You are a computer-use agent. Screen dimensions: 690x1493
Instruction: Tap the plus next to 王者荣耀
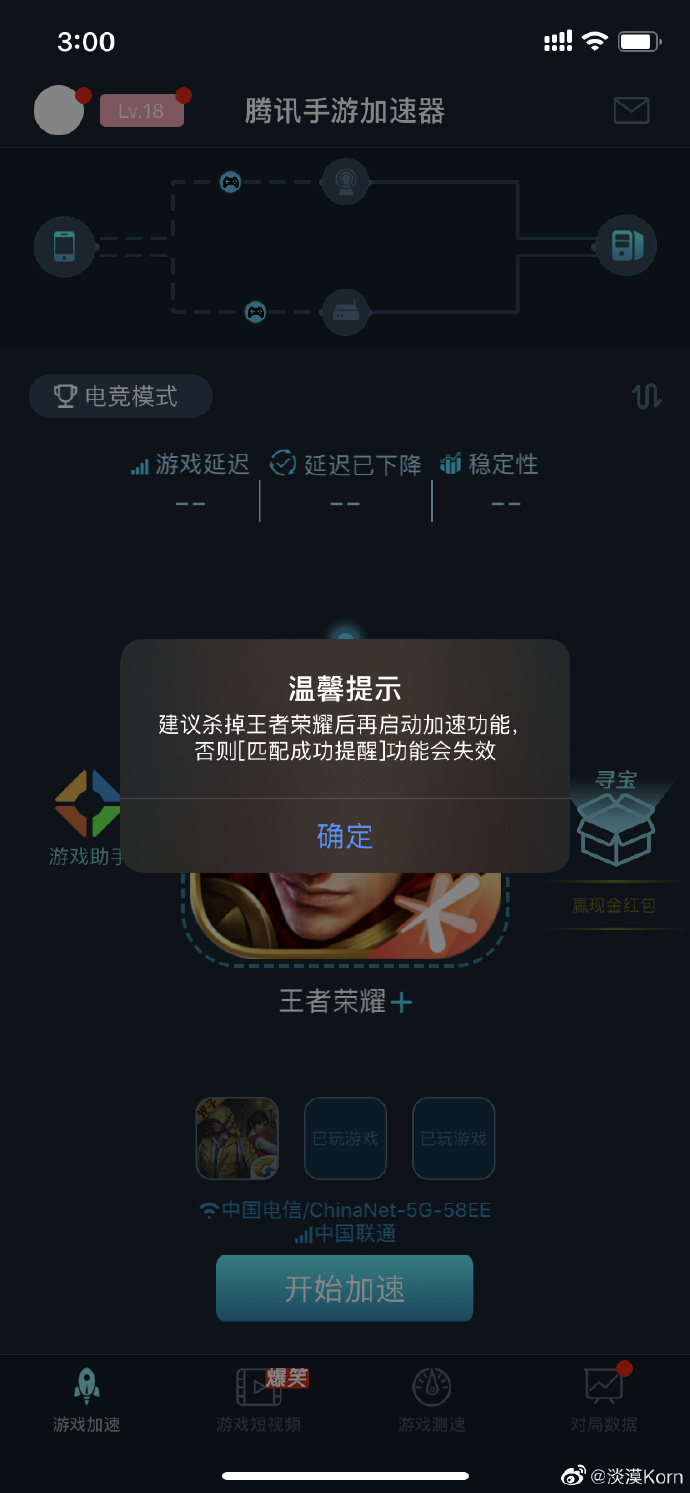401,1003
